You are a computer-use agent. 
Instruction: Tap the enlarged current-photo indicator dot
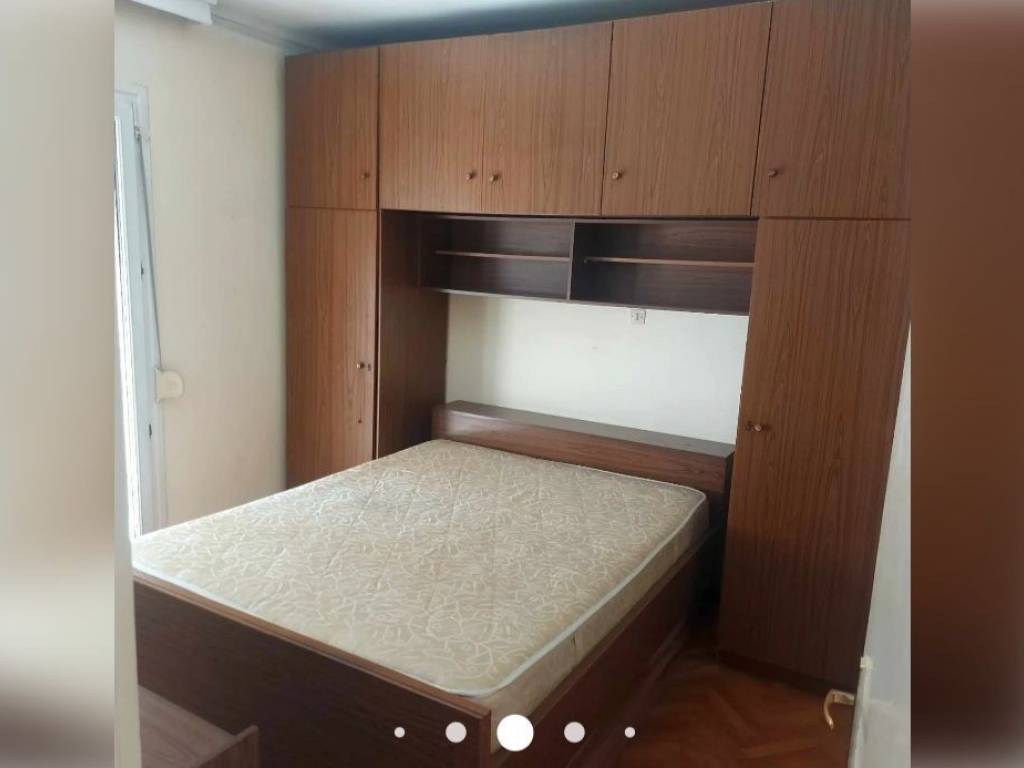515,733
